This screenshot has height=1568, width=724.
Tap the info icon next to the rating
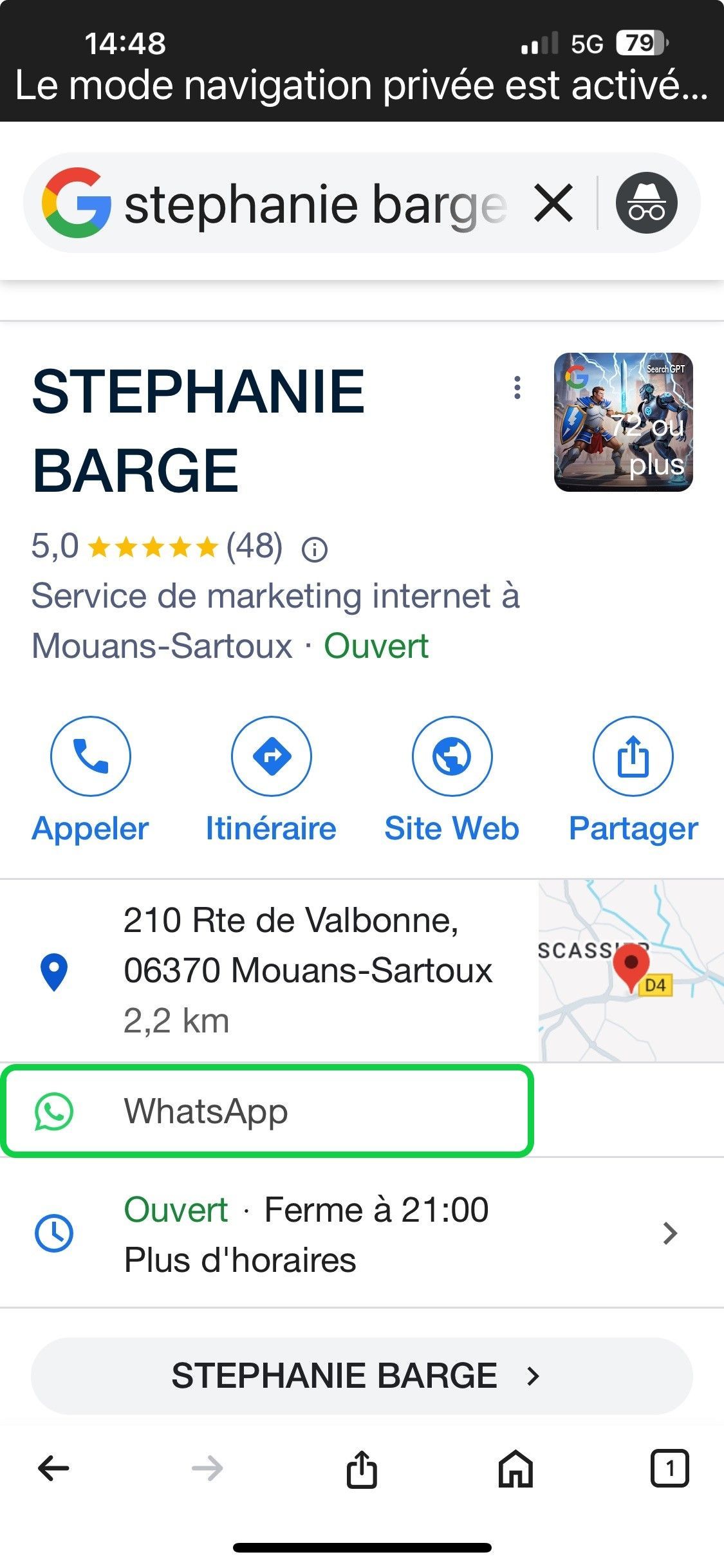point(315,549)
